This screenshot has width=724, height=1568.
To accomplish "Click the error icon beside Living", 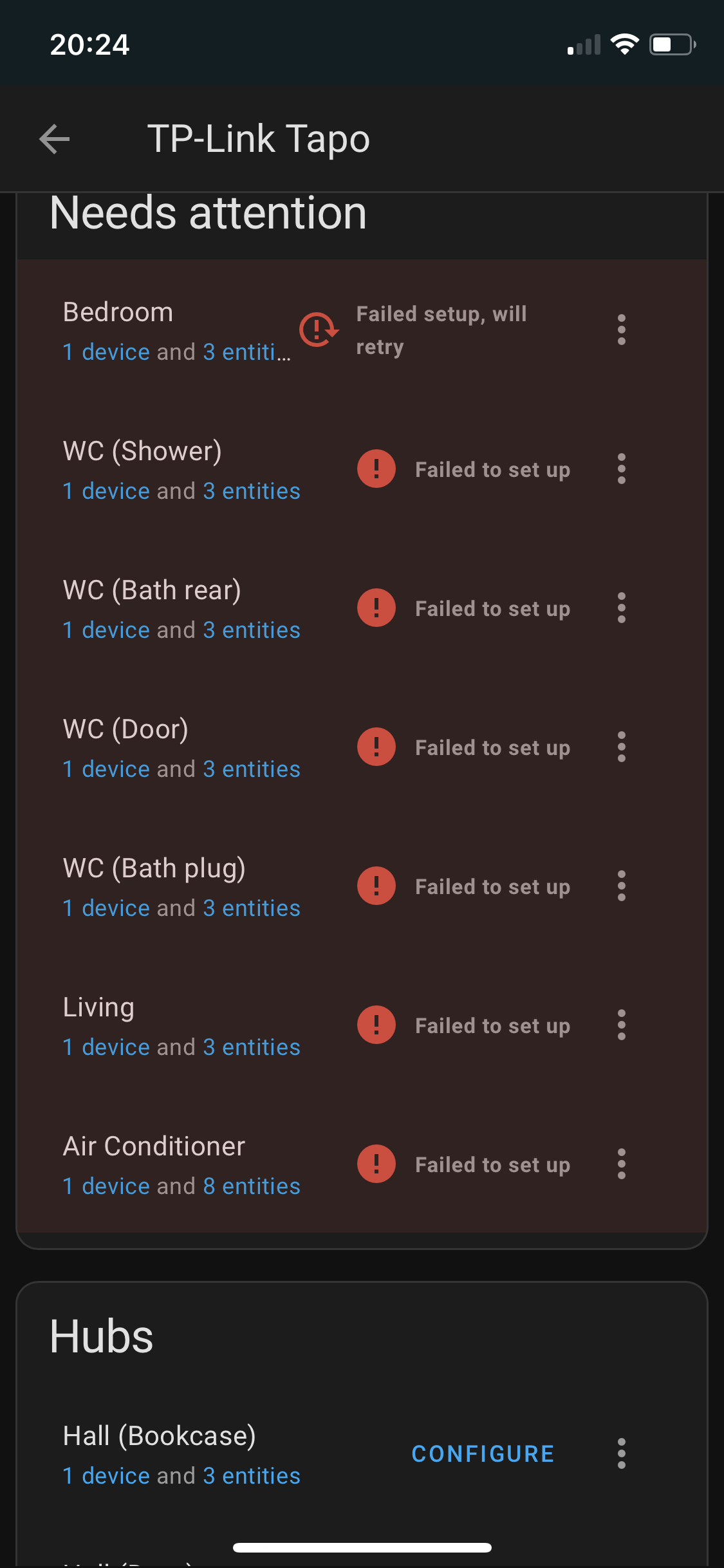I will pyautogui.click(x=376, y=1025).
